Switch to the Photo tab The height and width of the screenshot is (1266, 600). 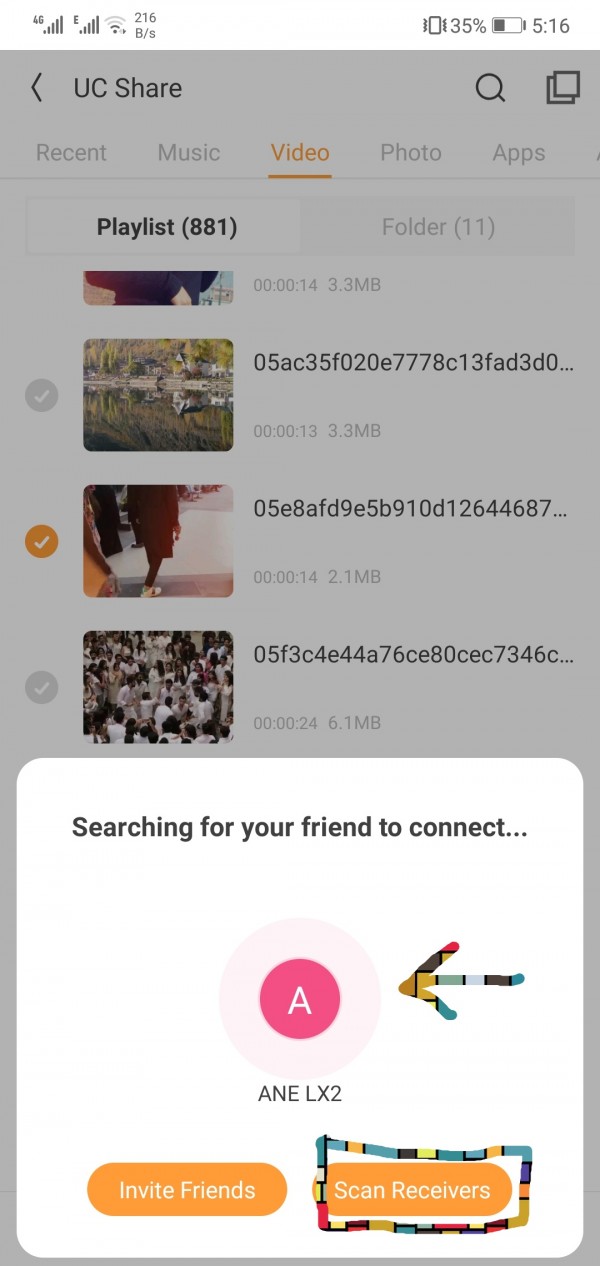click(411, 153)
